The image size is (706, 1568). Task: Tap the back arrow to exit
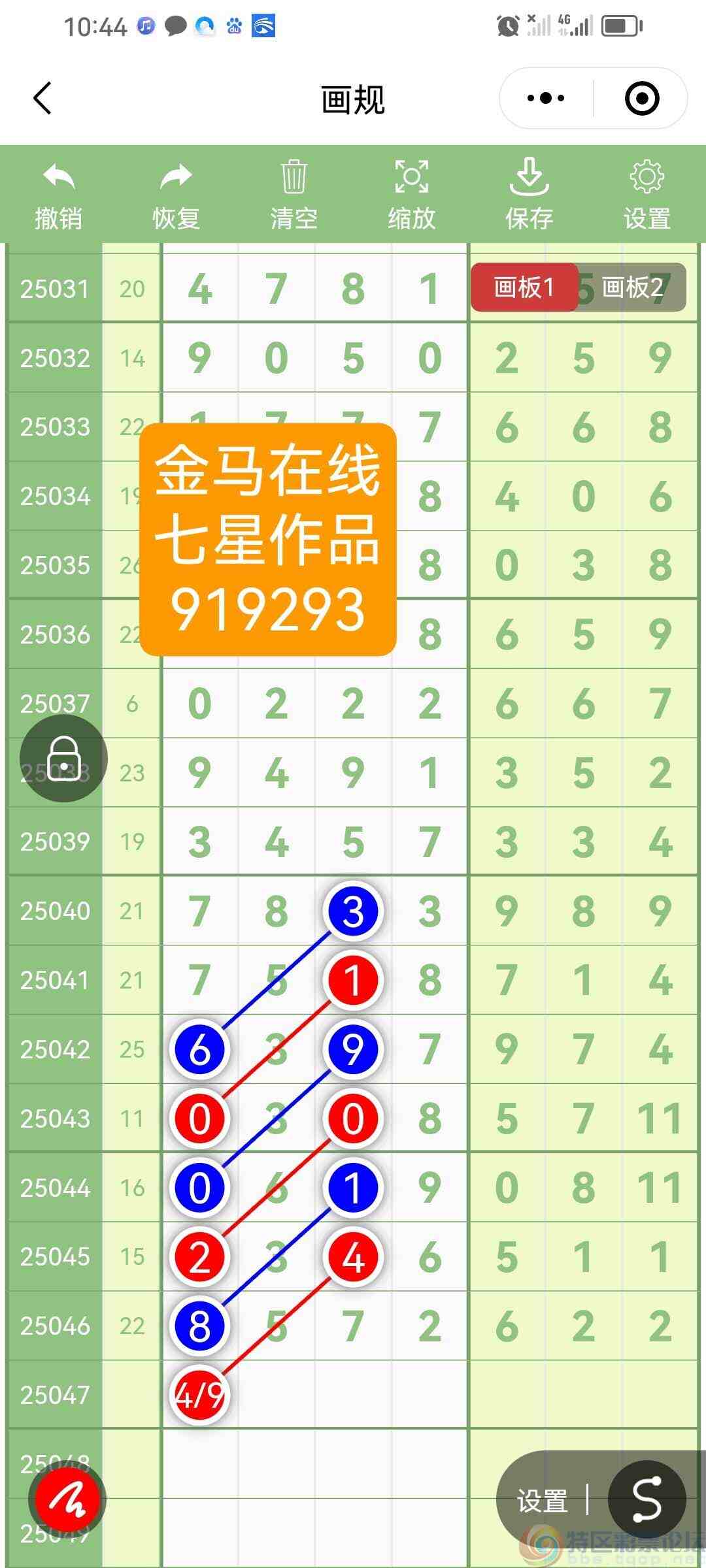(42, 98)
